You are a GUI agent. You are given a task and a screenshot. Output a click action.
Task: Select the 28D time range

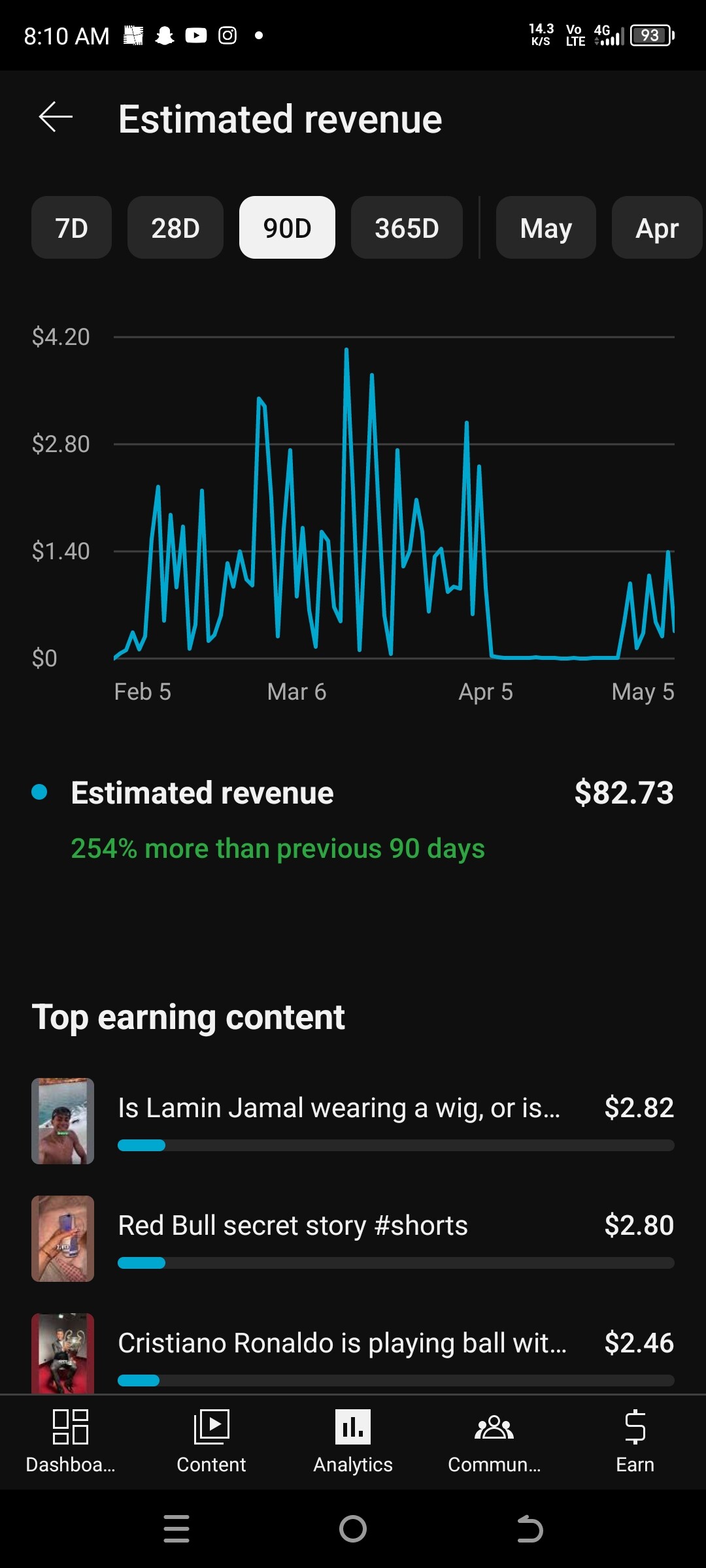tap(175, 227)
